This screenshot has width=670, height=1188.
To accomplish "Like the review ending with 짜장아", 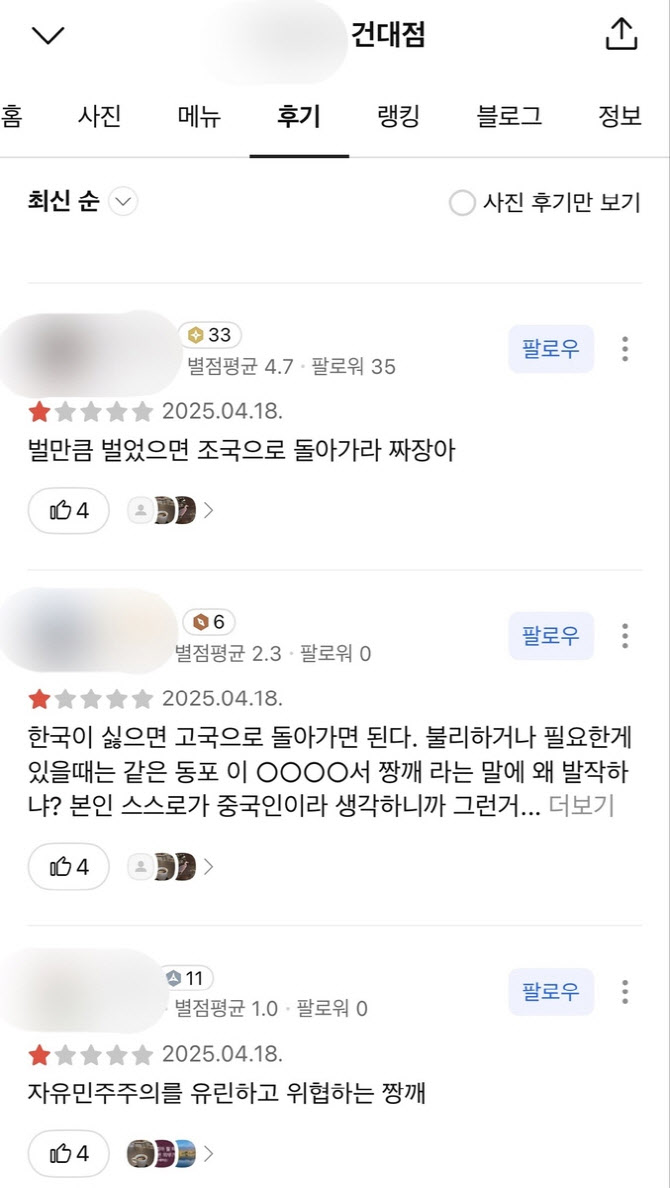I will (x=69, y=511).
